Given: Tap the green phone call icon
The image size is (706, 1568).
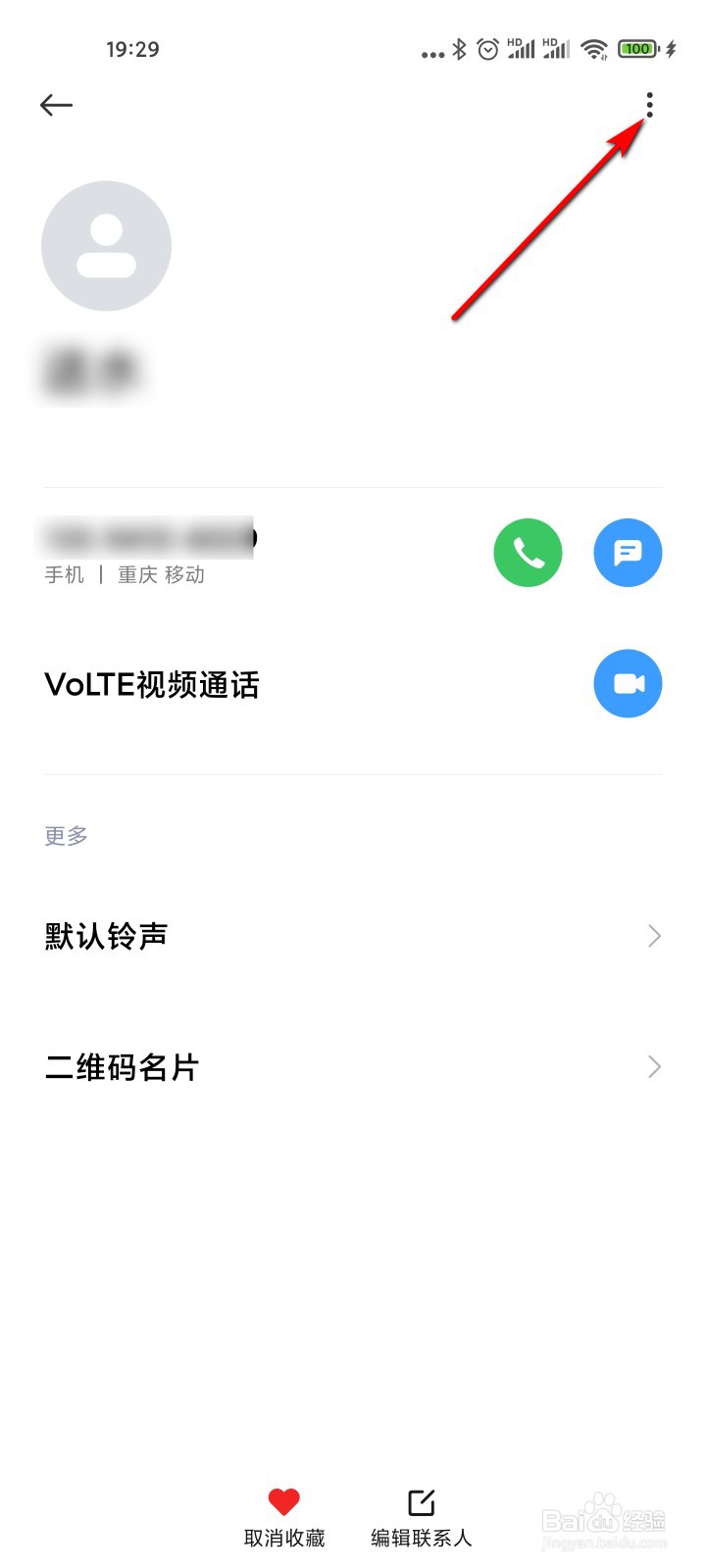Looking at the screenshot, I should (x=528, y=553).
